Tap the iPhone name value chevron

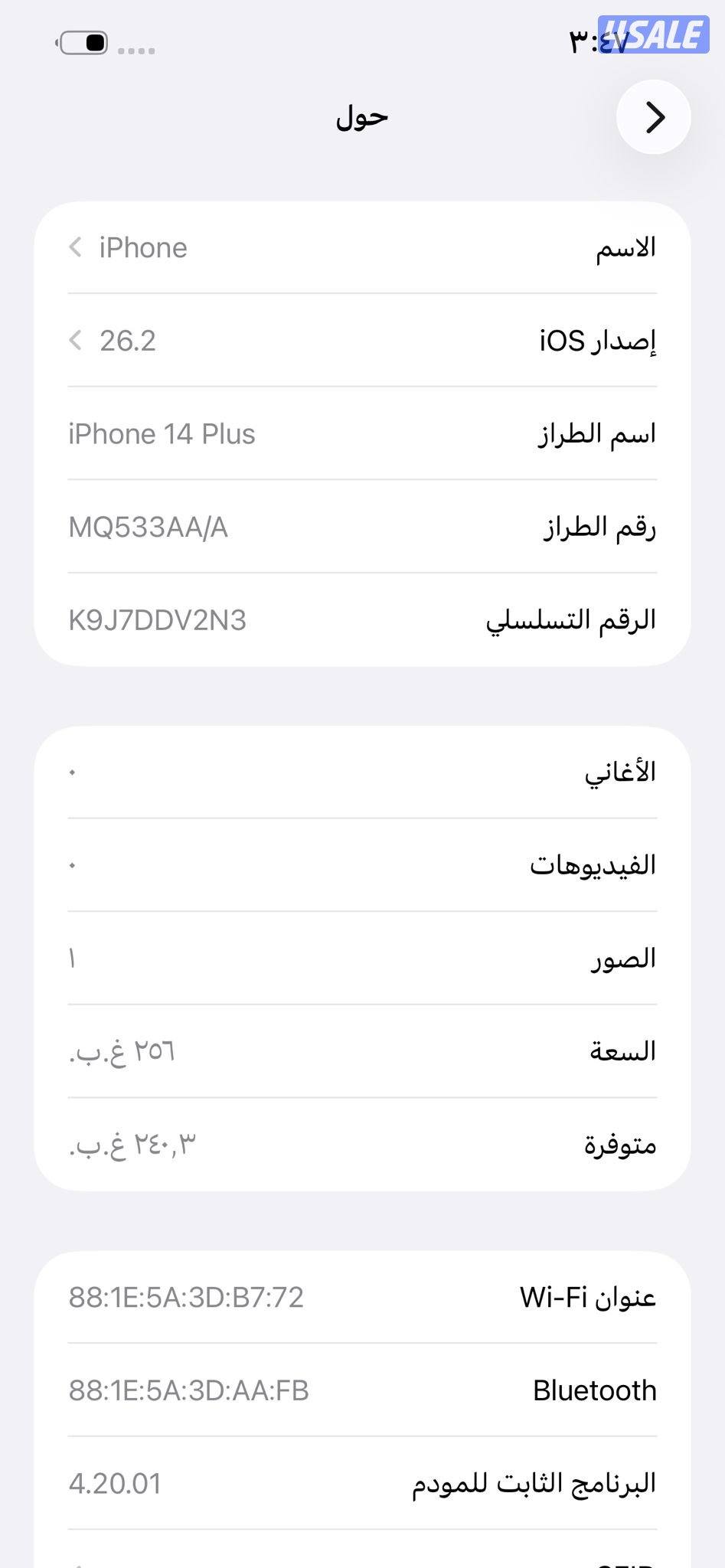click(74, 247)
